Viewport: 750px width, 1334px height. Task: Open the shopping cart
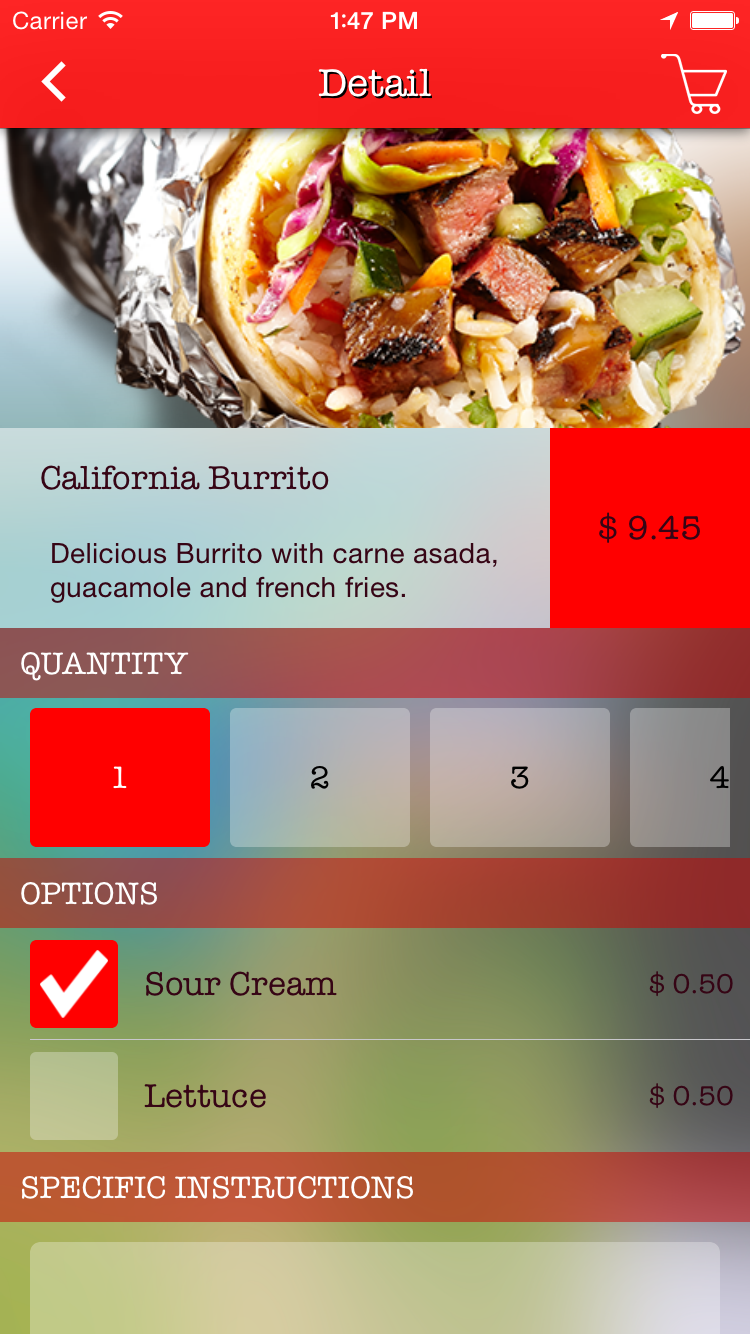click(692, 84)
